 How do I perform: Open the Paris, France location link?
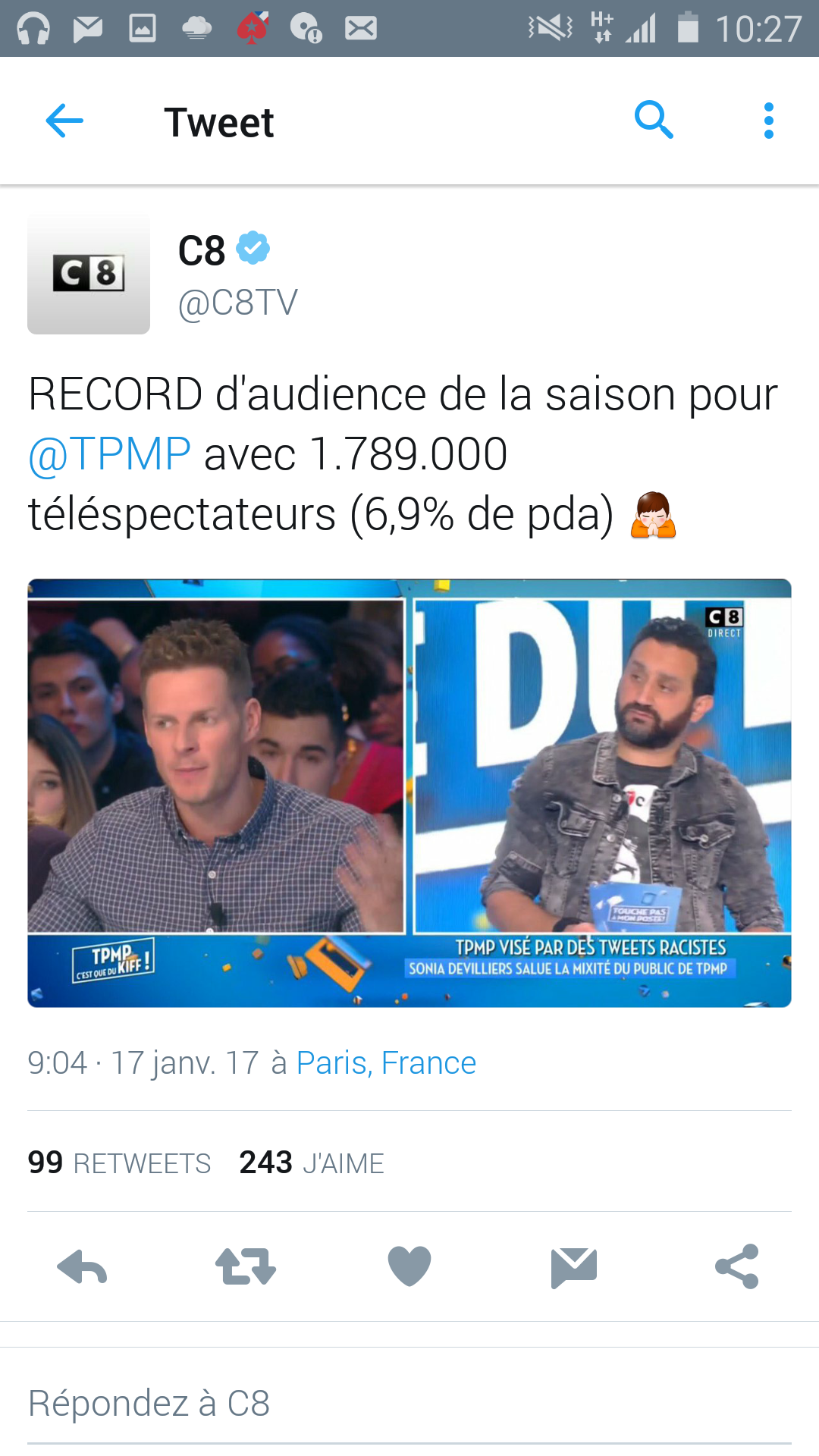[x=386, y=1063]
